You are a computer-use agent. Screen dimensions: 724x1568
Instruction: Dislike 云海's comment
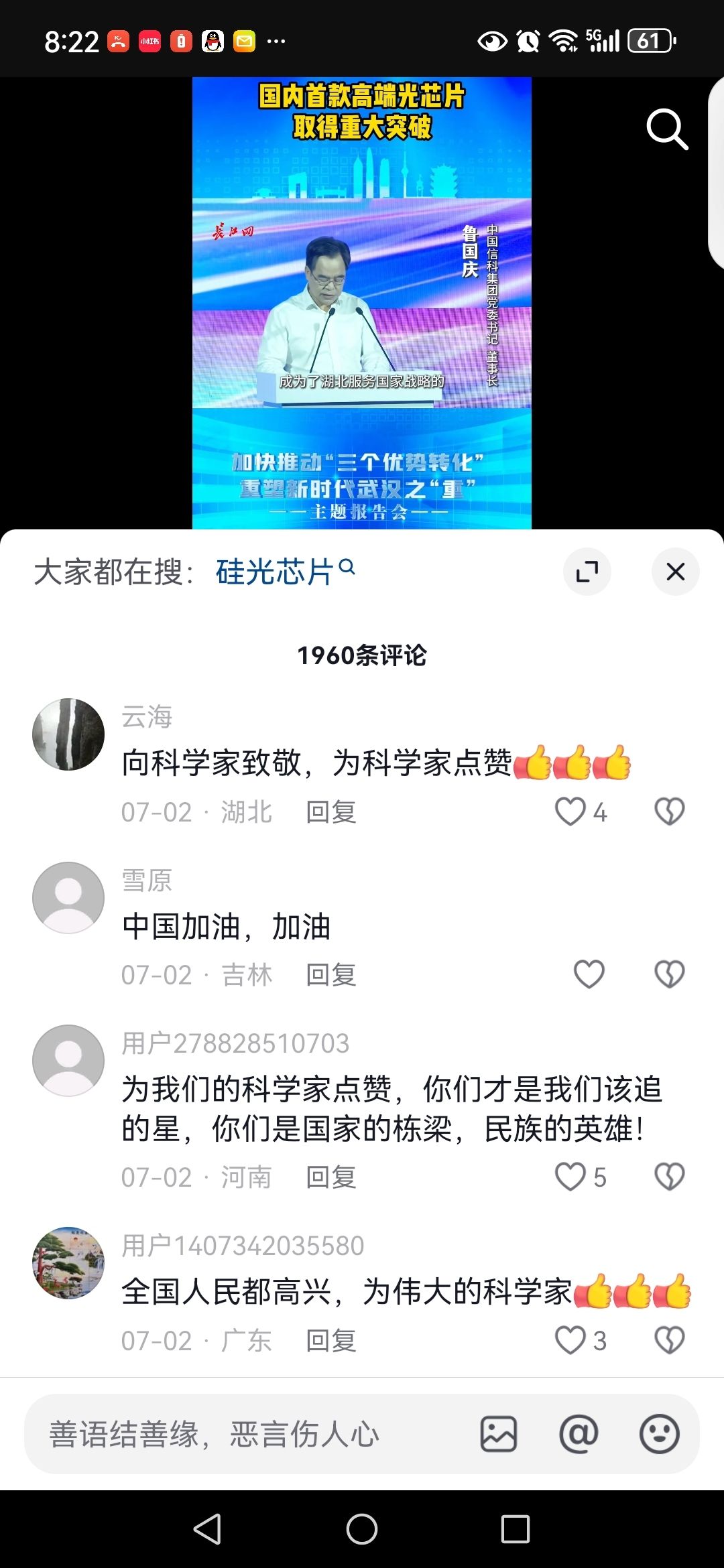pos(669,812)
